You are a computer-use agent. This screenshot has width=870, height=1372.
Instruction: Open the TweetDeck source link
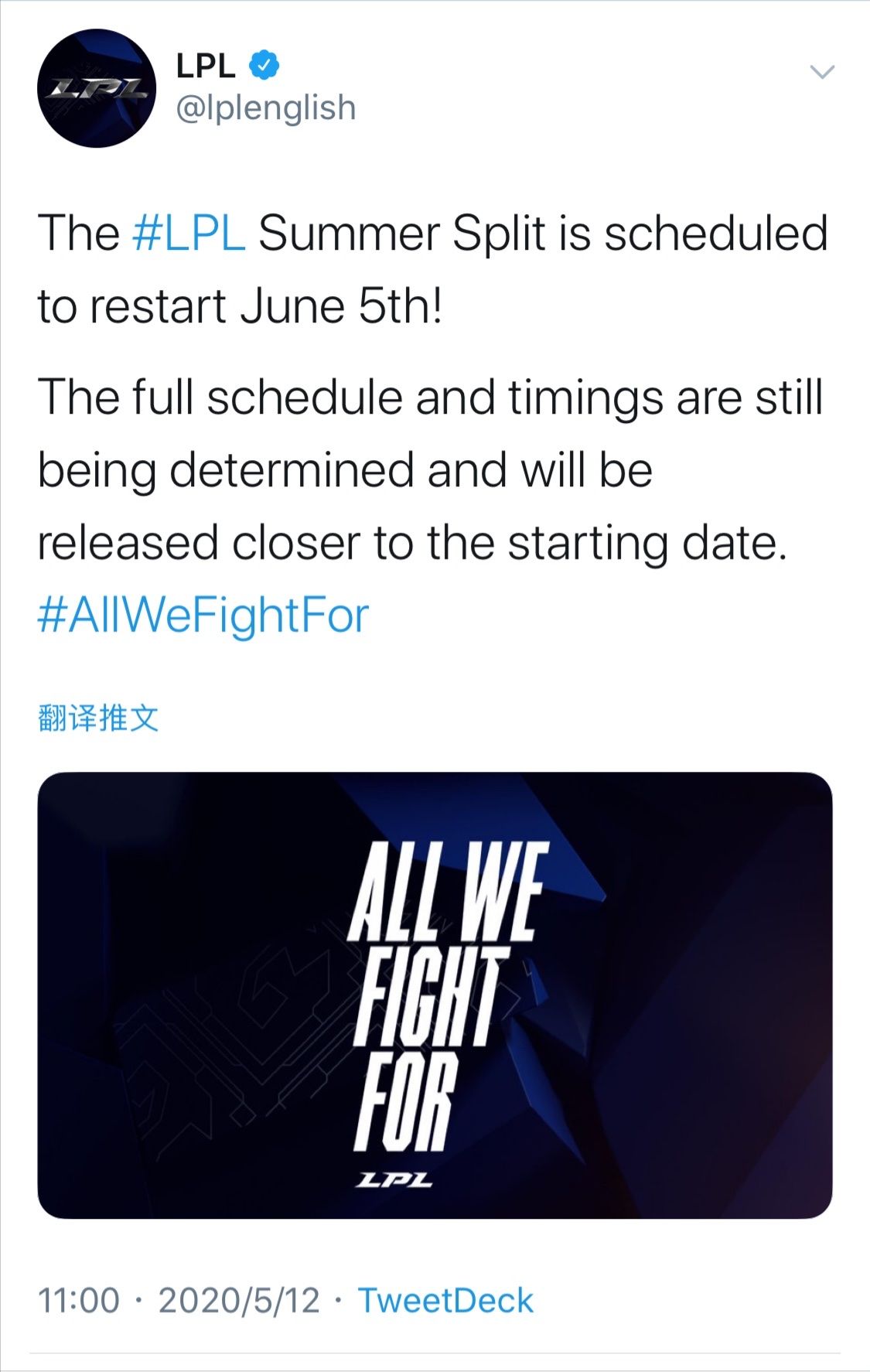click(x=445, y=1300)
